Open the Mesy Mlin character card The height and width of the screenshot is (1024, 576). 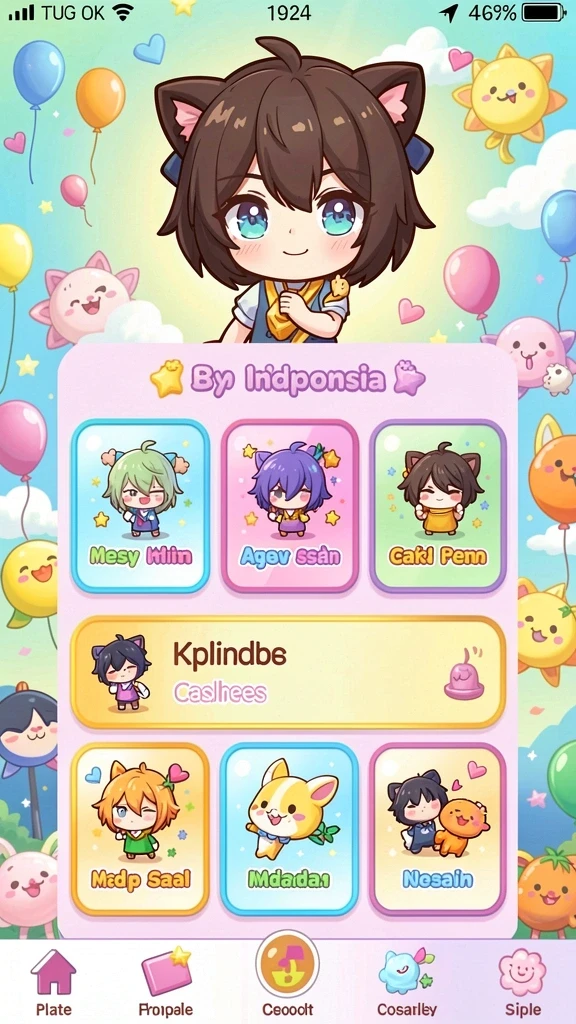140,506
